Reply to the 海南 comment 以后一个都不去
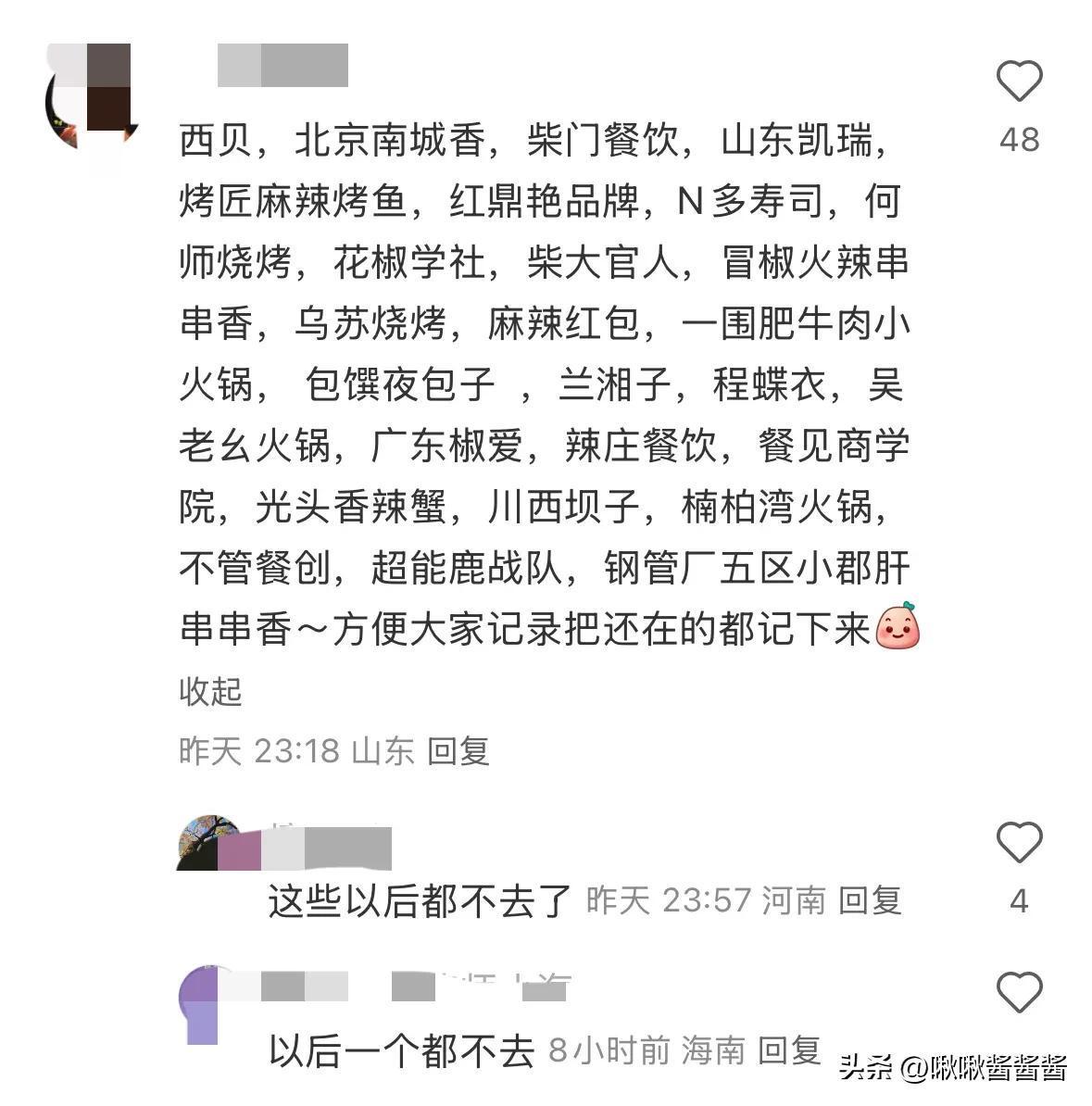 click(790, 1050)
